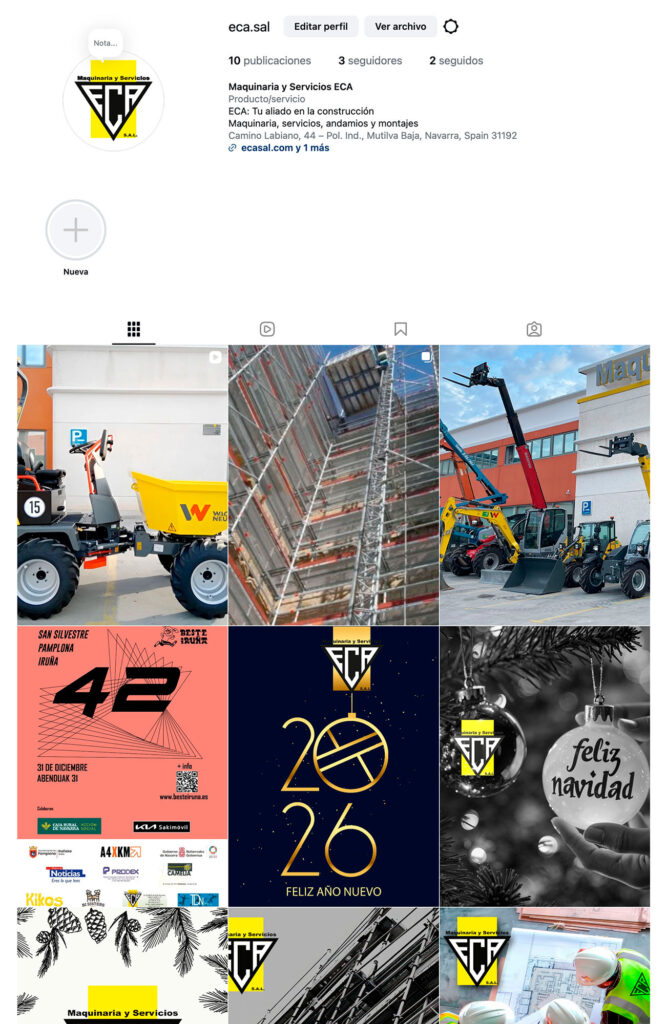Switch to the Reels tab
Image resolution: width=667 pixels, height=1024 pixels.
(x=267, y=329)
